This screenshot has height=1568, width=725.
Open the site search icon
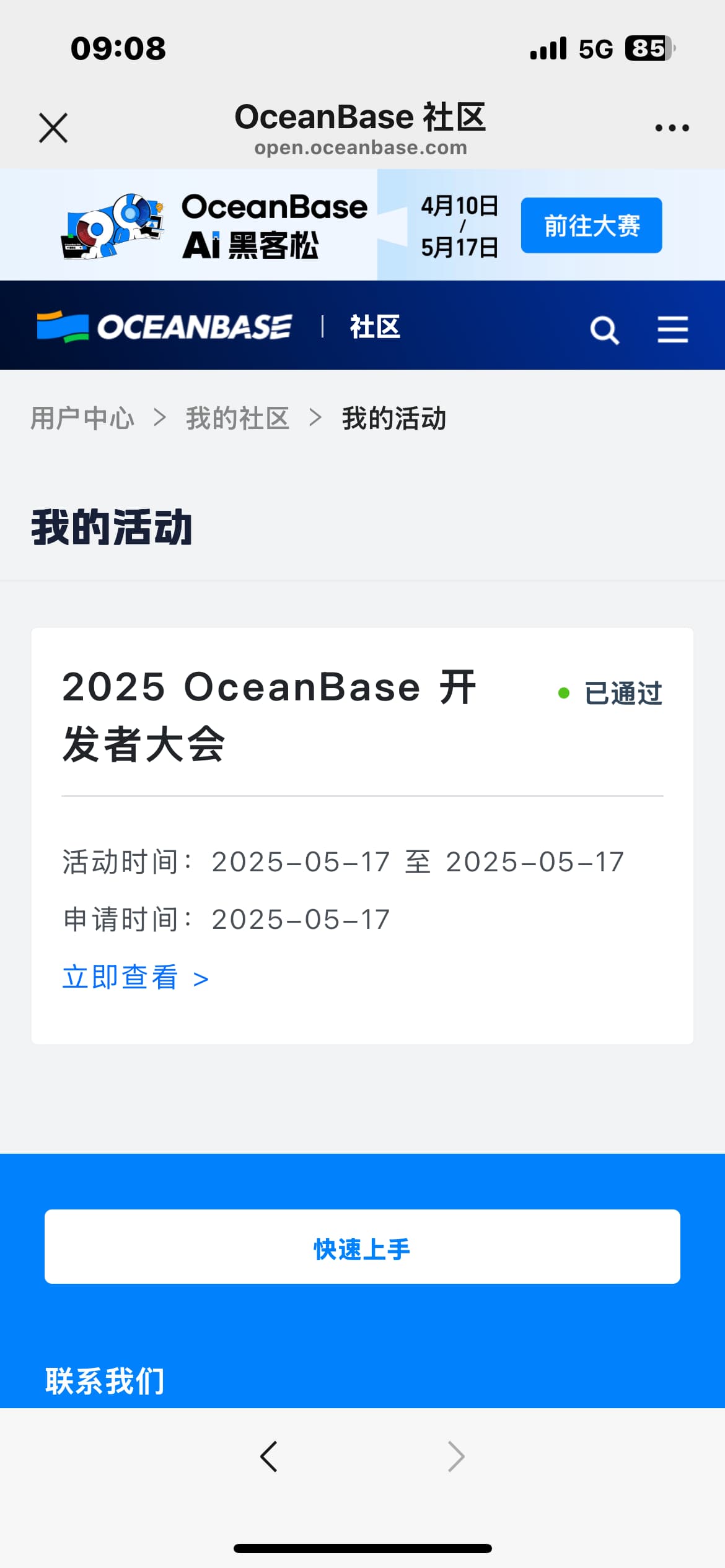point(604,329)
